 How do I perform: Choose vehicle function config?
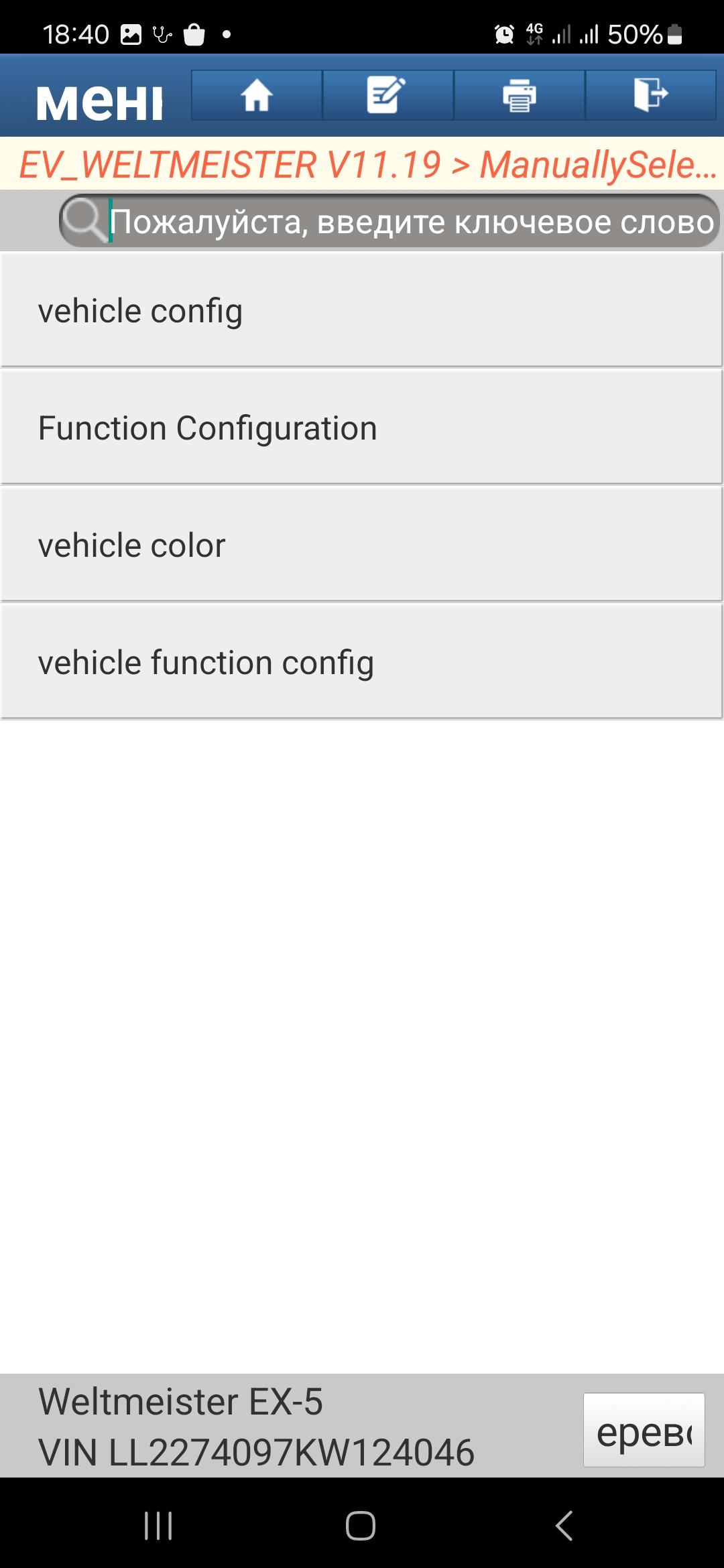tap(361, 662)
